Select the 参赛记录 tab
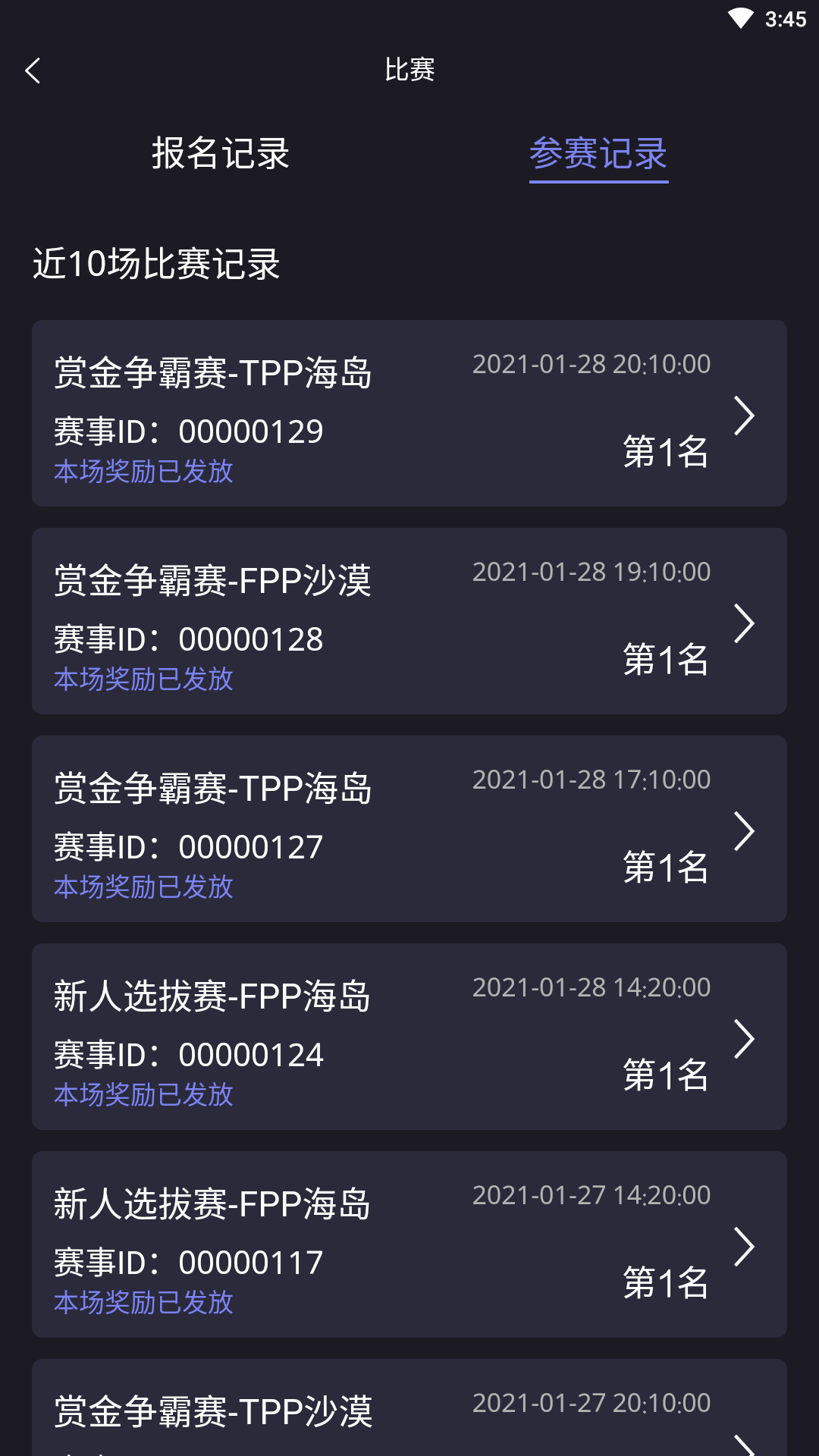819x1456 pixels. tap(598, 154)
